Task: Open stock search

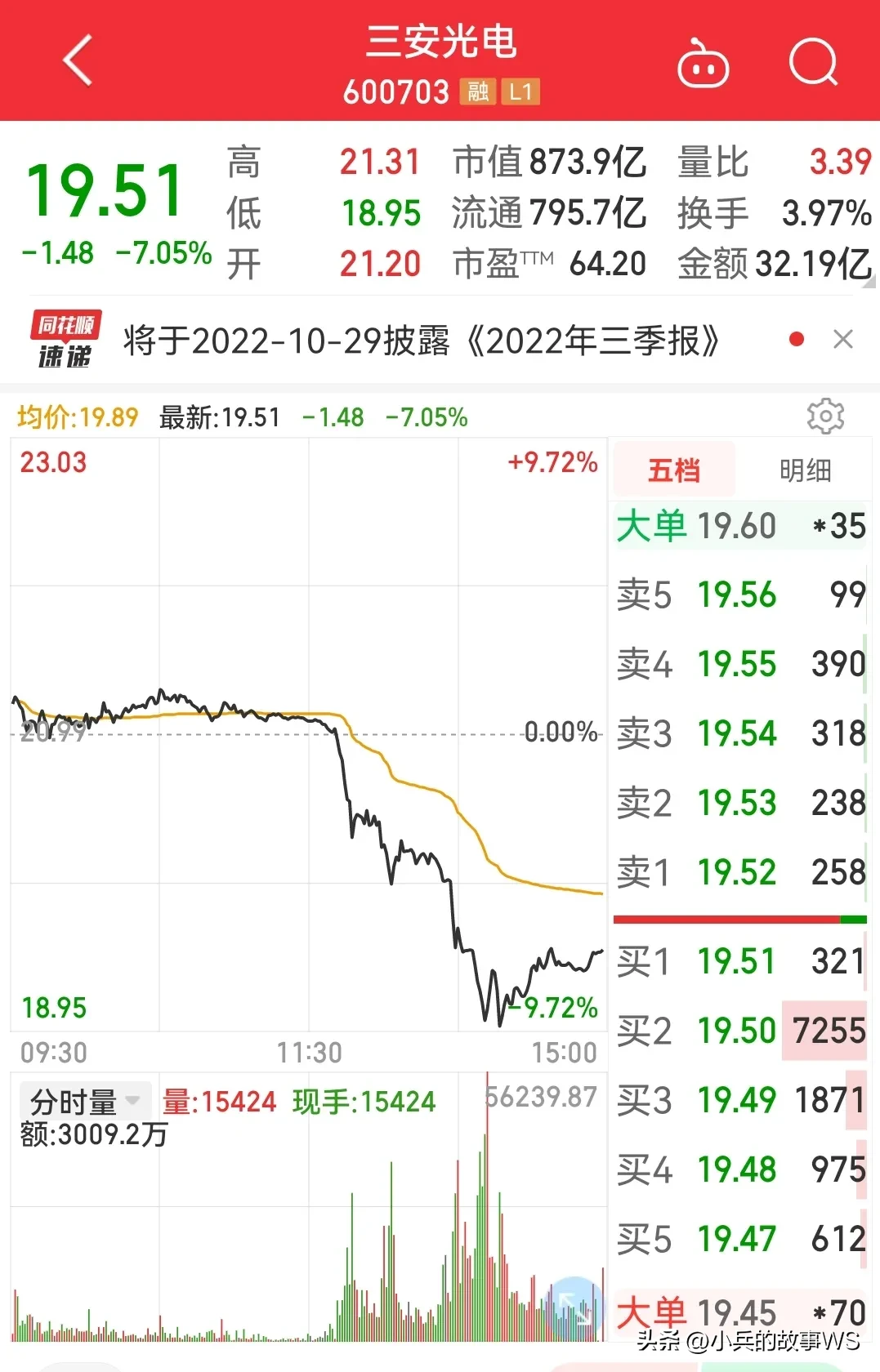Action: click(x=813, y=62)
